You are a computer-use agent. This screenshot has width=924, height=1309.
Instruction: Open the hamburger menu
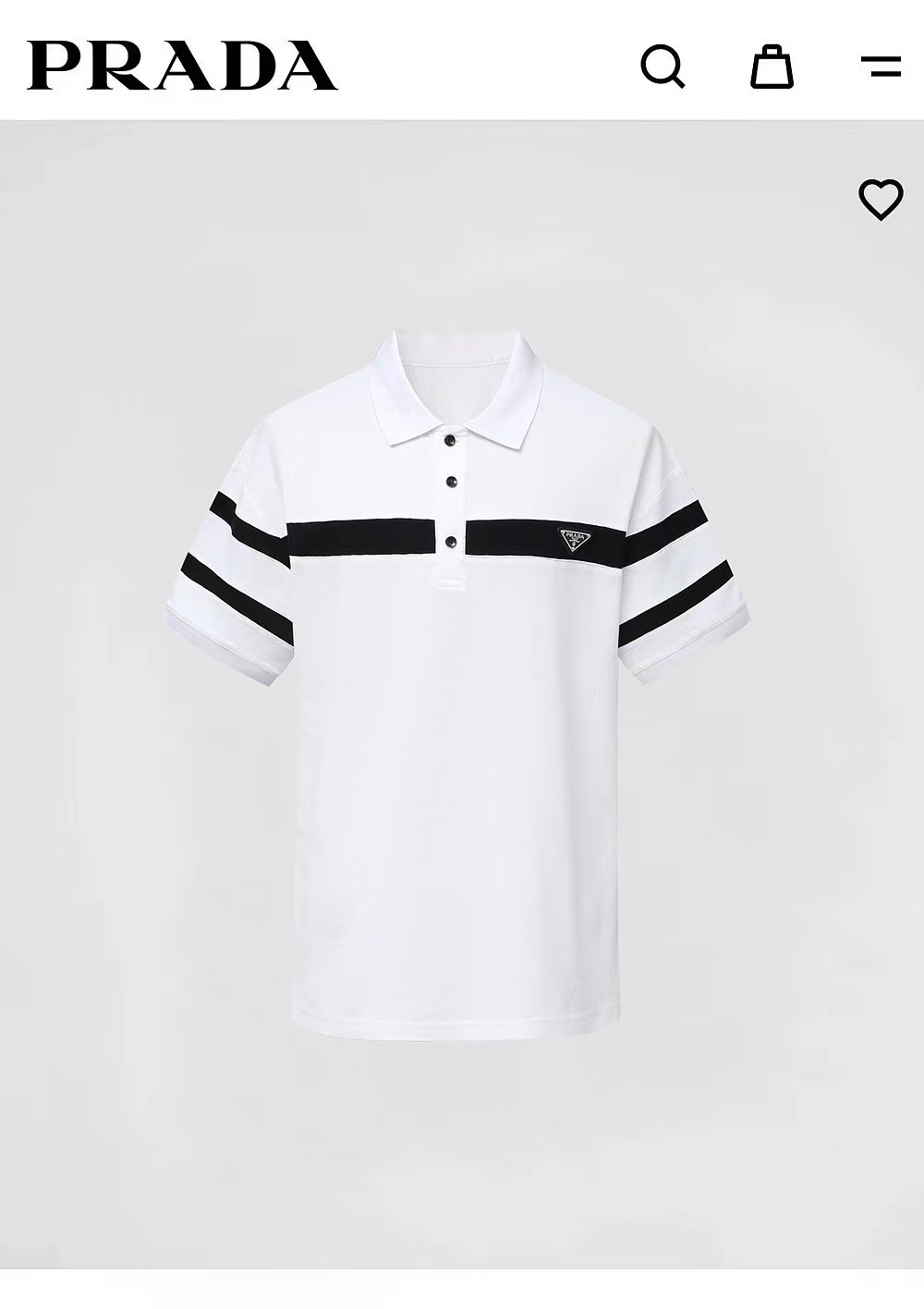(x=881, y=67)
